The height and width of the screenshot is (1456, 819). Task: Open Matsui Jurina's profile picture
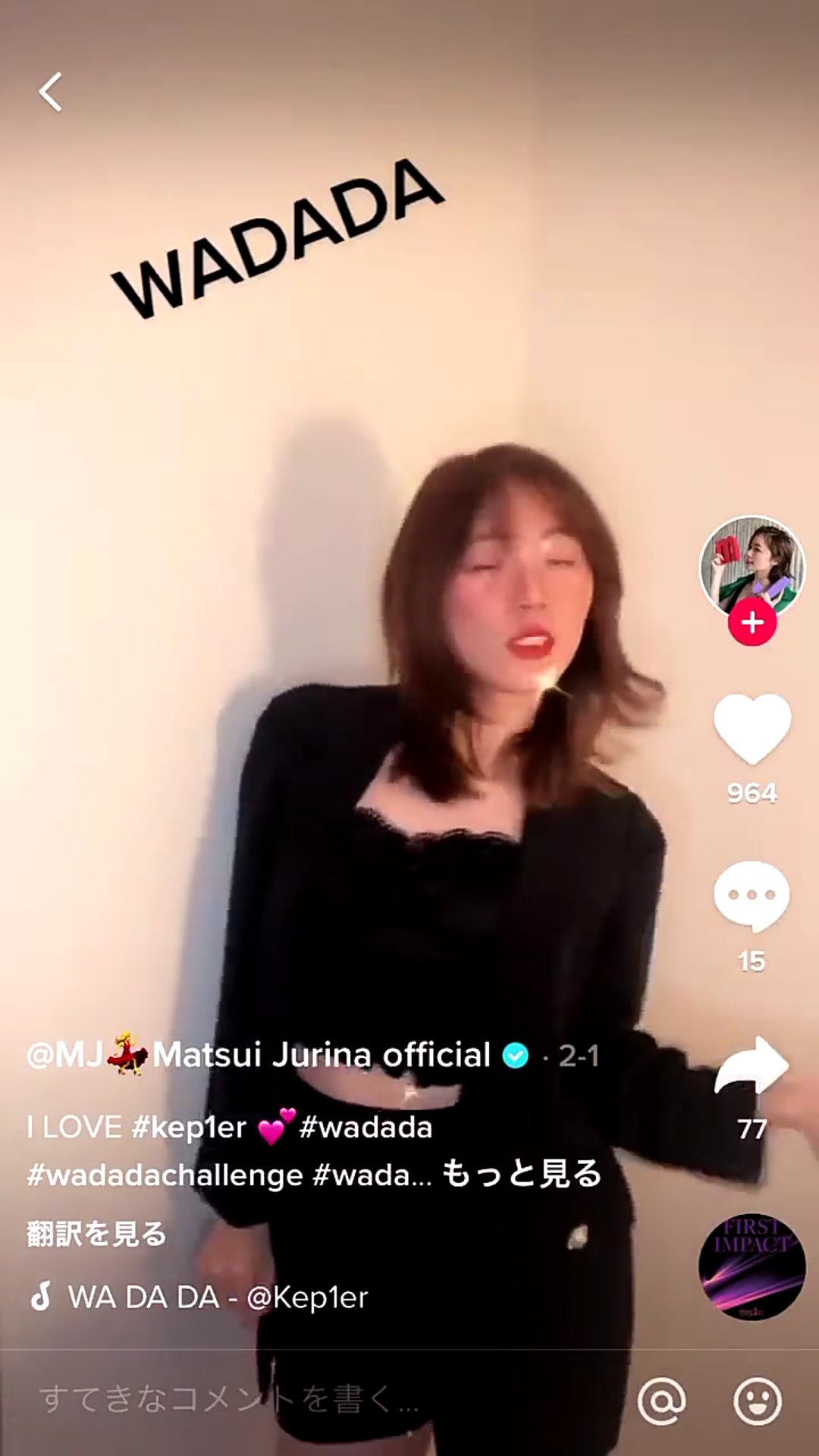(x=751, y=565)
